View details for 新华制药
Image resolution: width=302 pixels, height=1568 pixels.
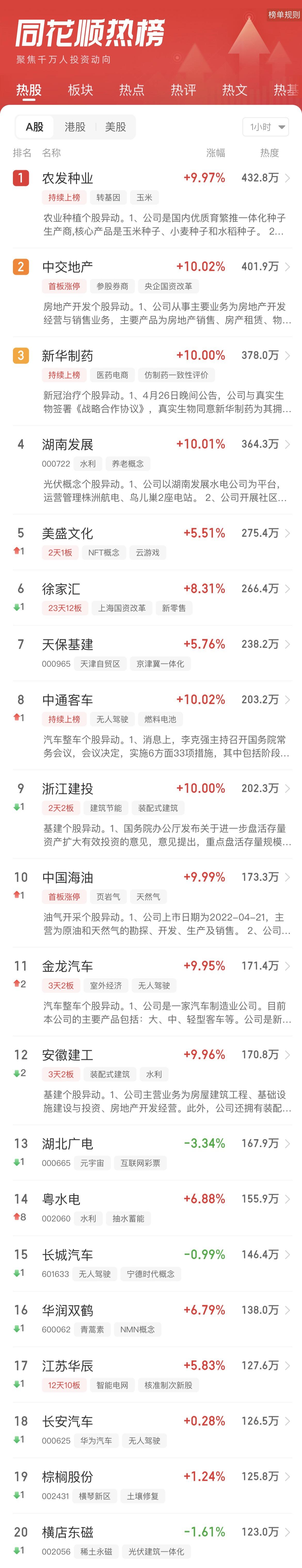68,356
